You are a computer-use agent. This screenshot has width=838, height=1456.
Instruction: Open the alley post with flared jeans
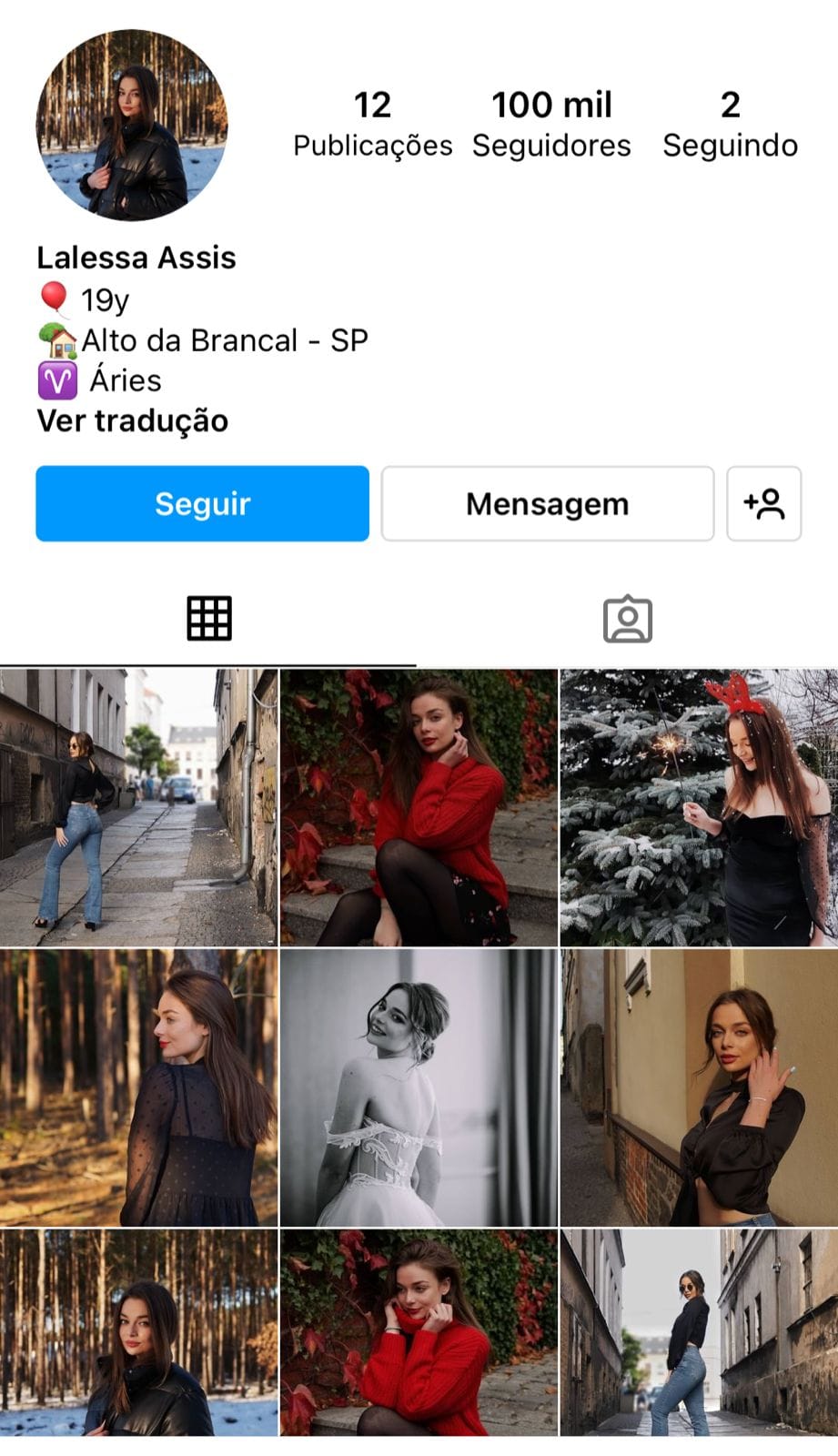[138, 808]
